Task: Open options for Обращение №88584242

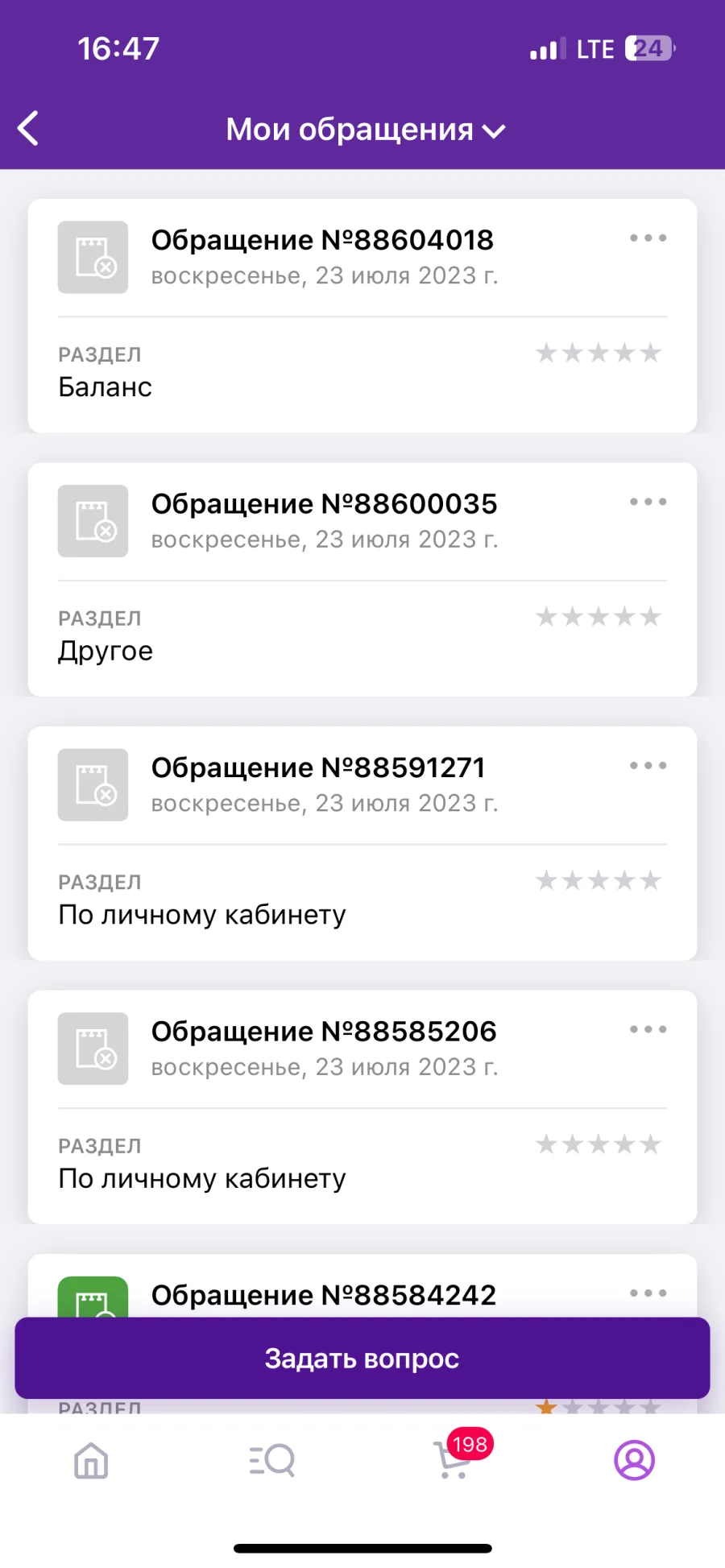Action: coord(648,1293)
